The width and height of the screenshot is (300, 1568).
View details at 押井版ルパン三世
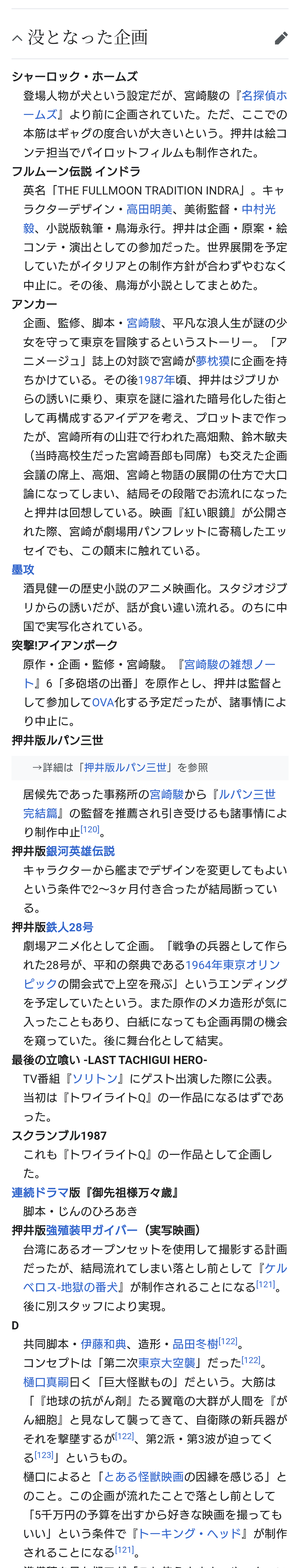[x=125, y=767]
